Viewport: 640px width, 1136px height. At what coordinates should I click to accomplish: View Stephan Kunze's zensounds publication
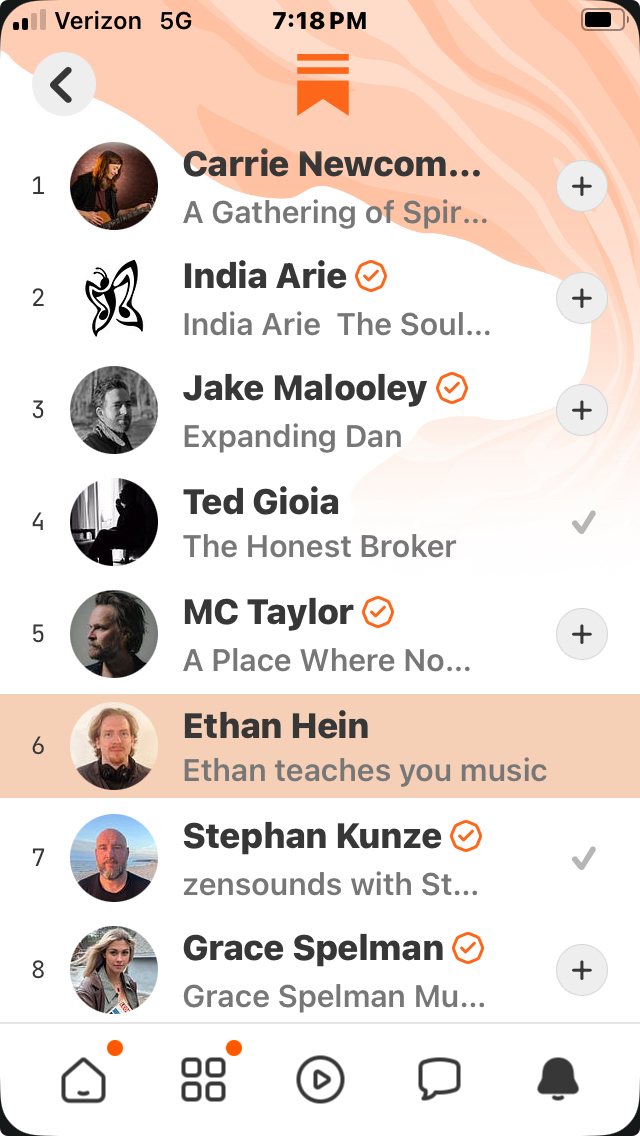tap(330, 858)
